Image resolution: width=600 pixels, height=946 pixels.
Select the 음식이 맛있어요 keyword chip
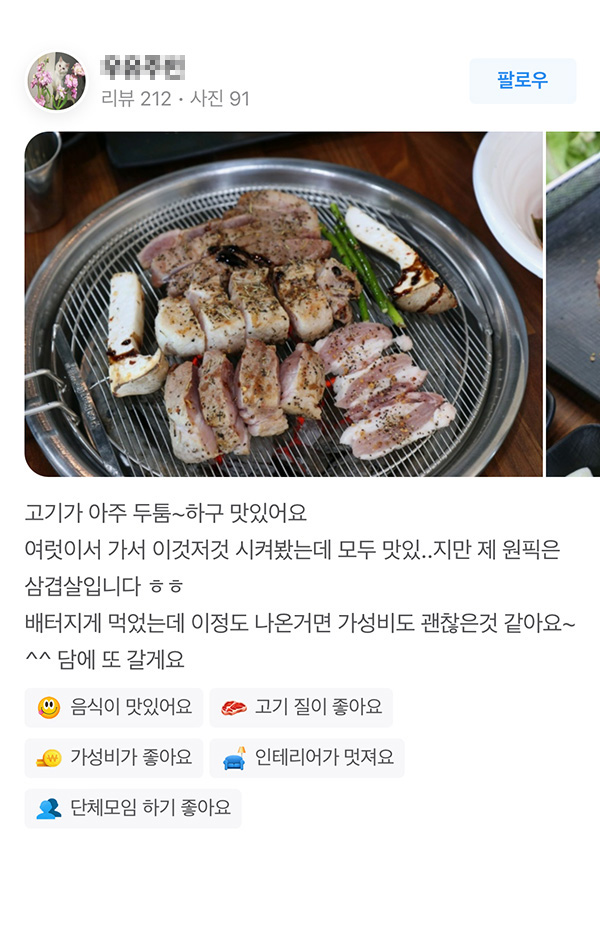(x=114, y=707)
